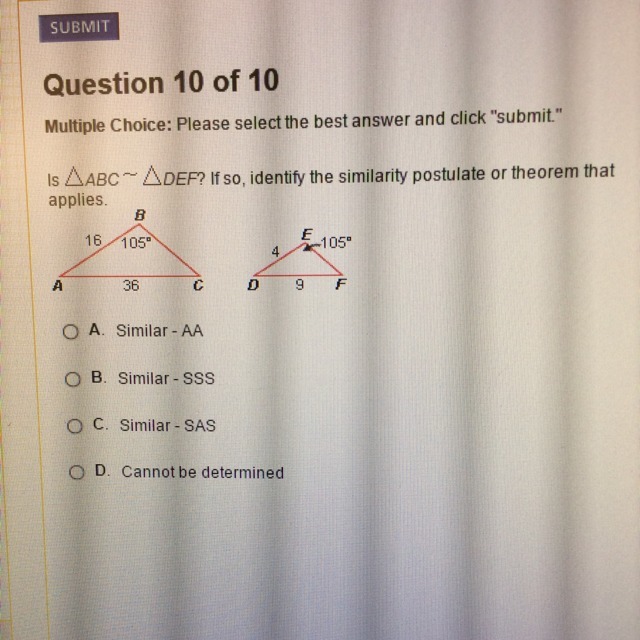Select answer A, Similar - AA
The height and width of the screenshot is (640, 640).
[x=70, y=331]
